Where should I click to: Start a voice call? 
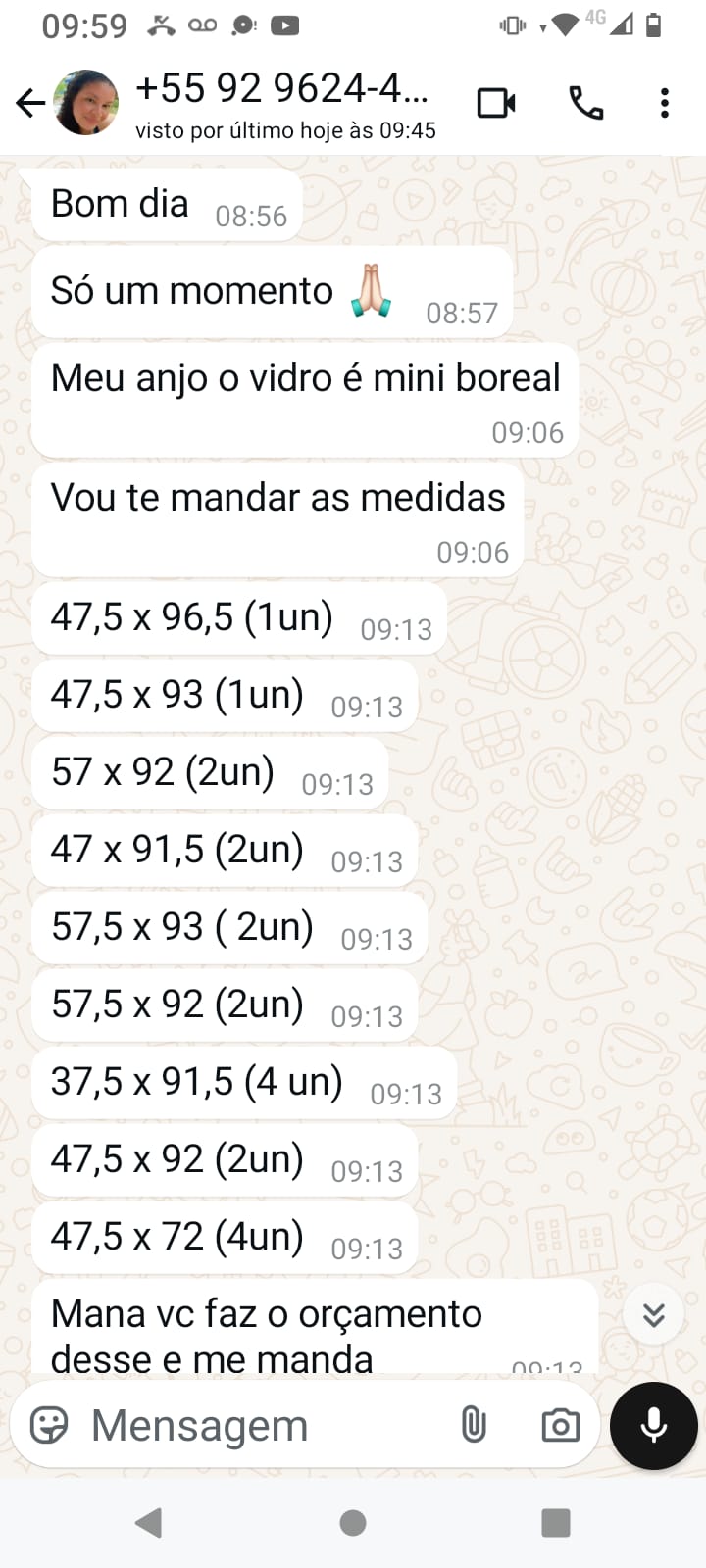pyautogui.click(x=586, y=103)
